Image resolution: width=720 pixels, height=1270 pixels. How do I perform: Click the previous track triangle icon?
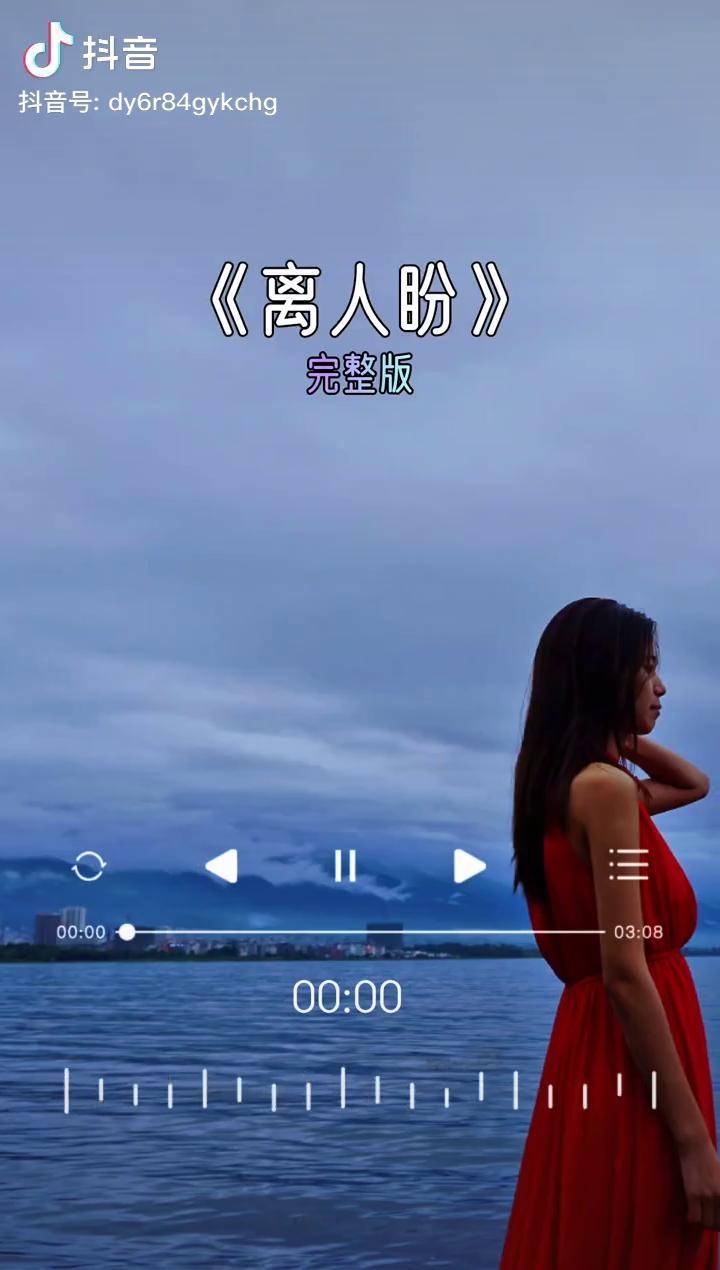click(x=222, y=866)
